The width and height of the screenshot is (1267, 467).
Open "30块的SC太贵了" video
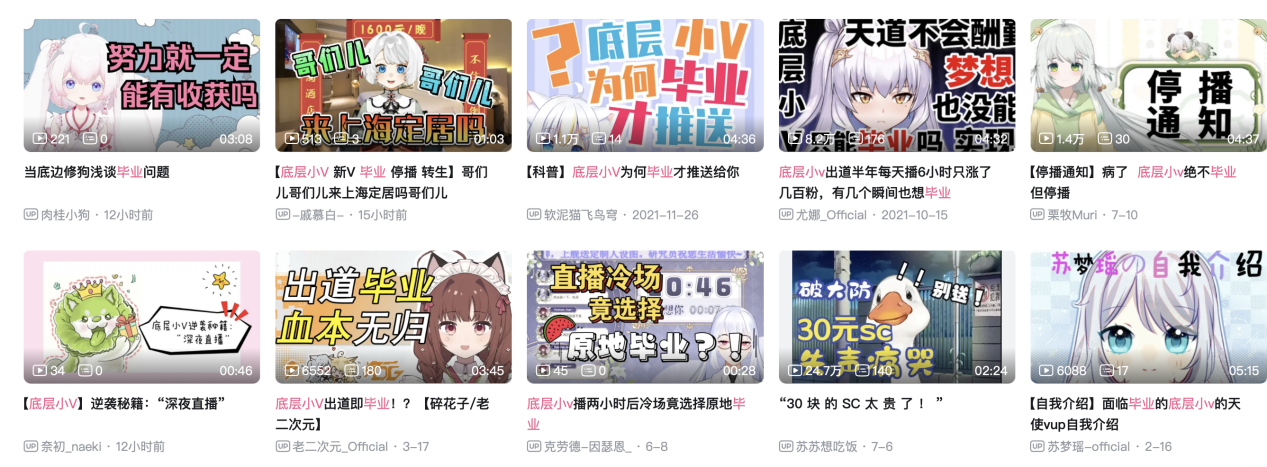[x=897, y=317]
